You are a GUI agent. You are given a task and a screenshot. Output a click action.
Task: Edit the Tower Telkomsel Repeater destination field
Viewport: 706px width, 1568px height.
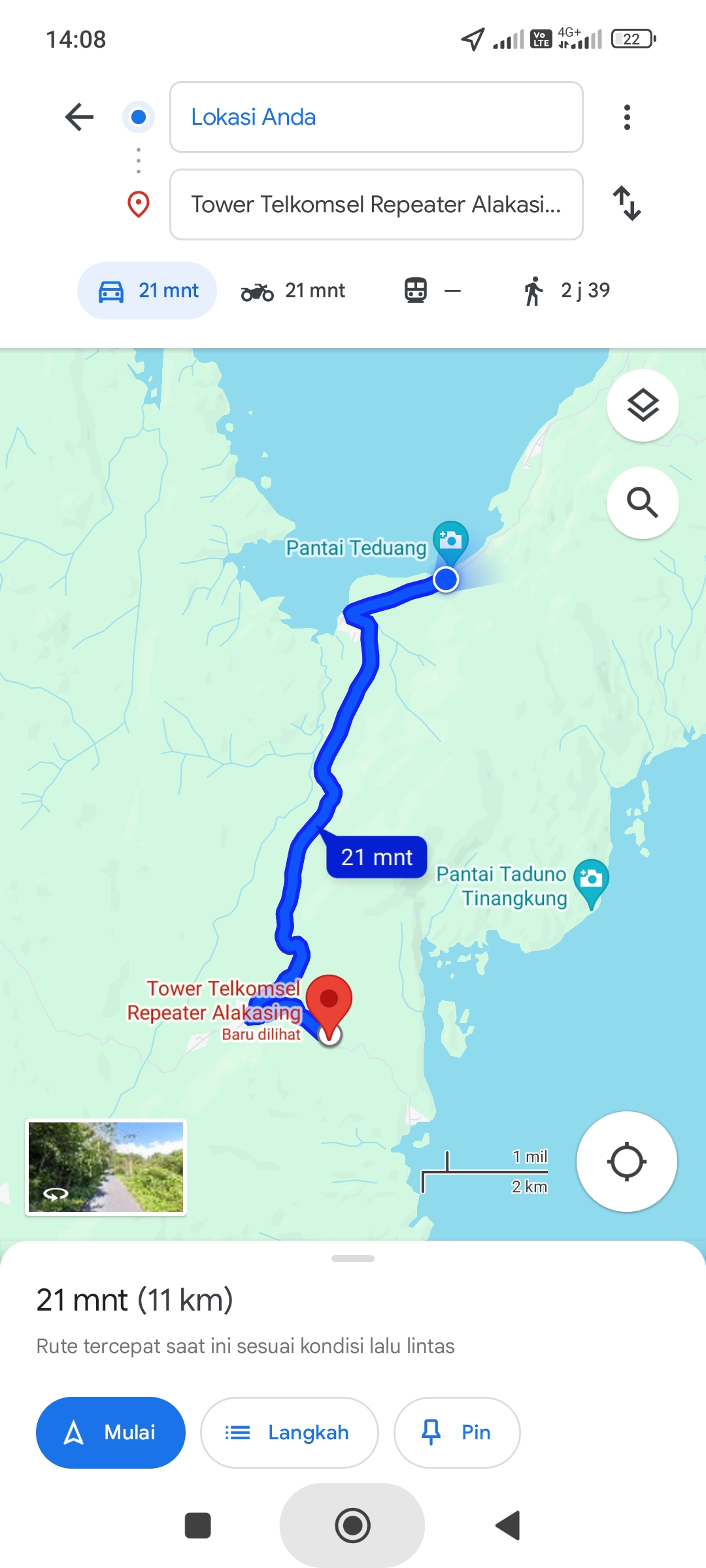[x=377, y=204]
